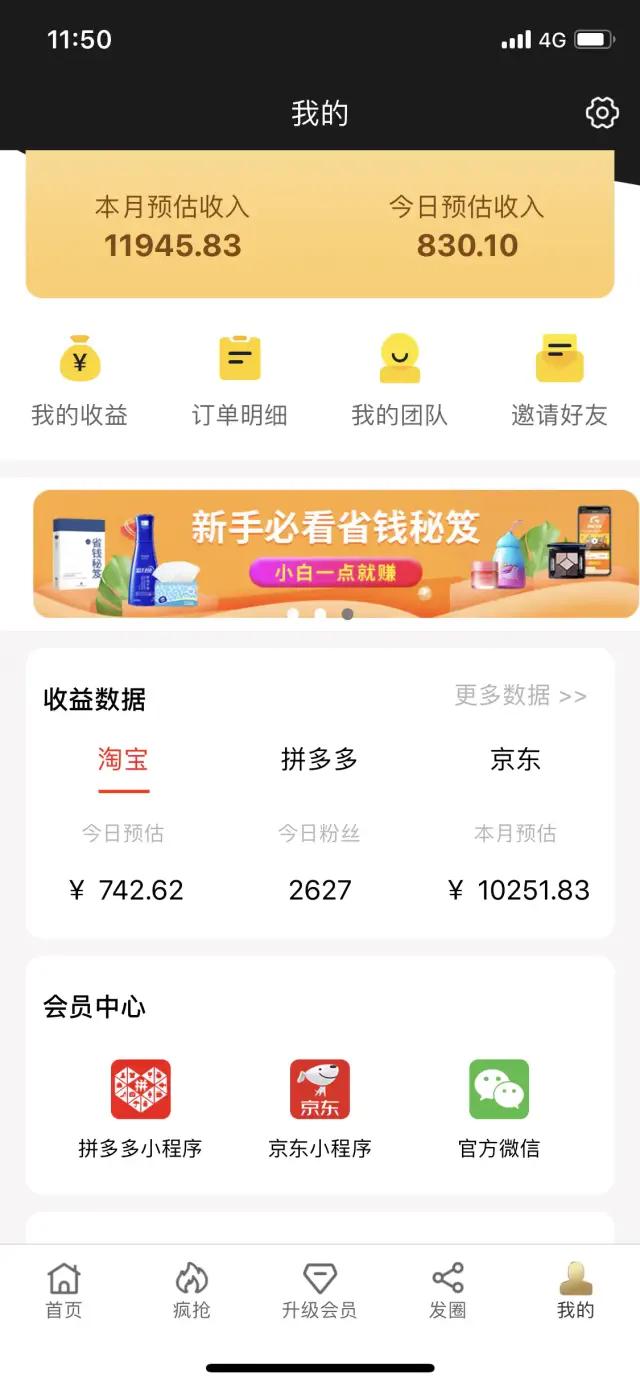This screenshot has width=640, height=1386.
Task: Go to the 首页 home tab
Action: [x=64, y=1290]
